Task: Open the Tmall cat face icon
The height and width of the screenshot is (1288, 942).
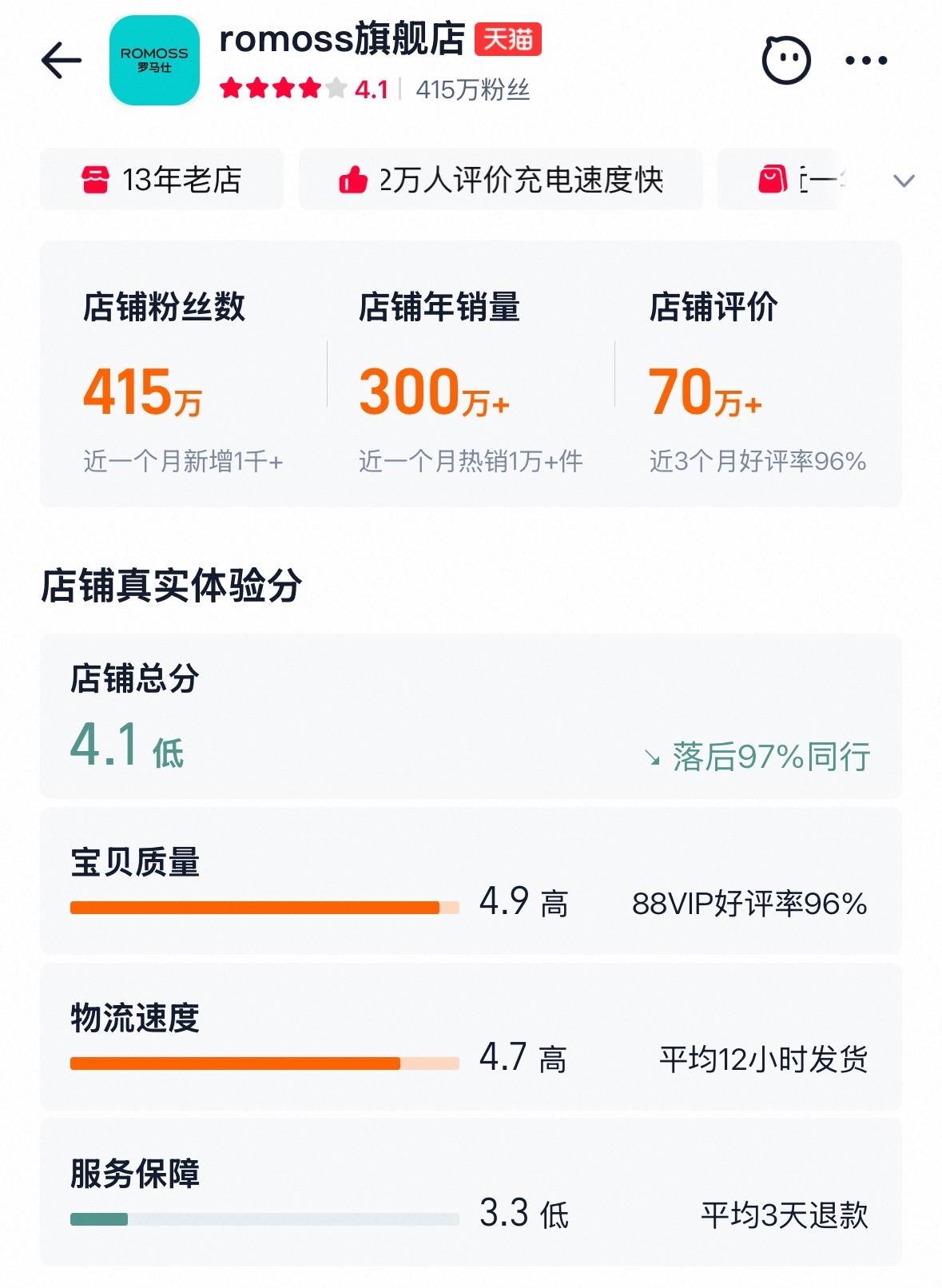Action: pos(786,60)
